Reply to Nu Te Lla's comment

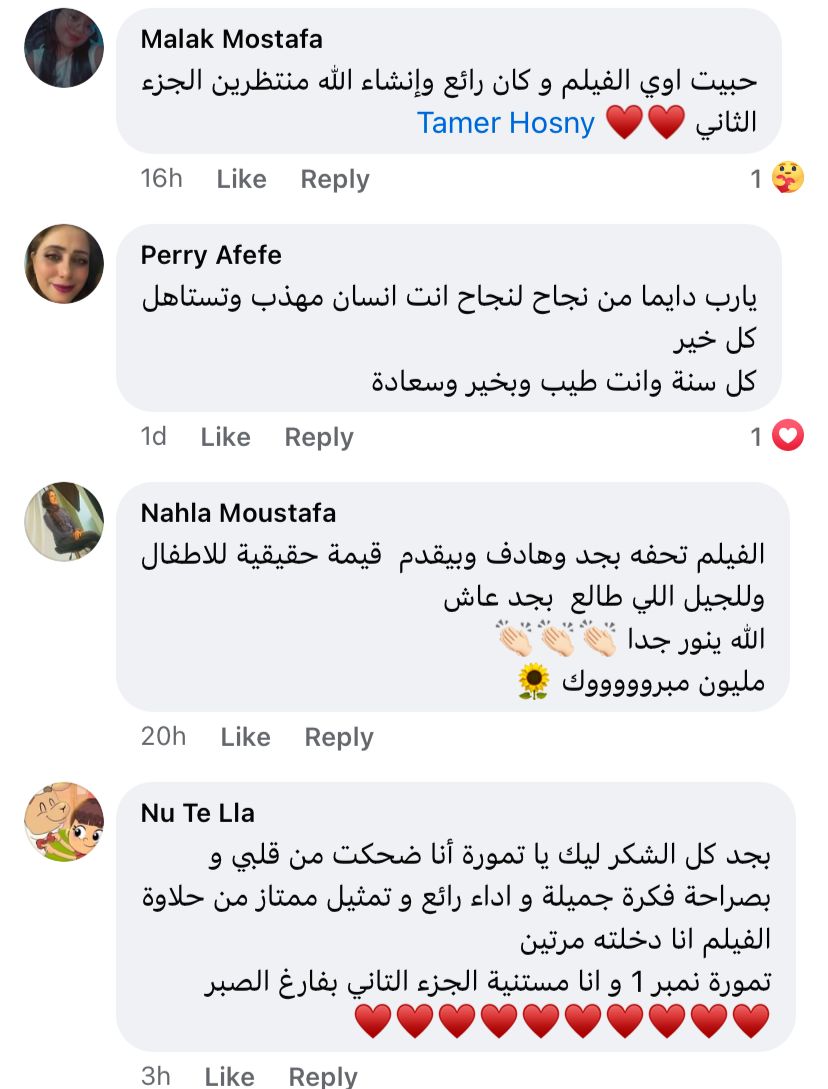click(323, 1075)
